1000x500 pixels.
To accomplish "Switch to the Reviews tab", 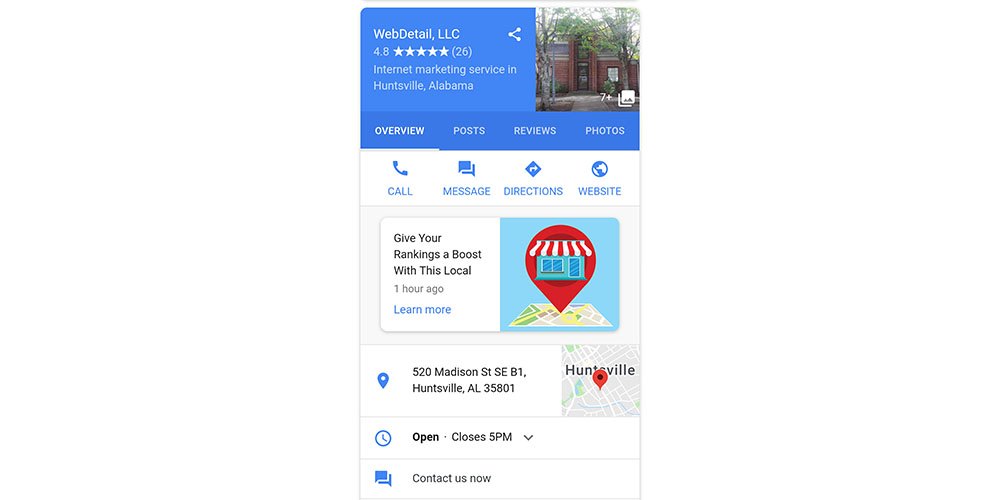I will click(535, 131).
